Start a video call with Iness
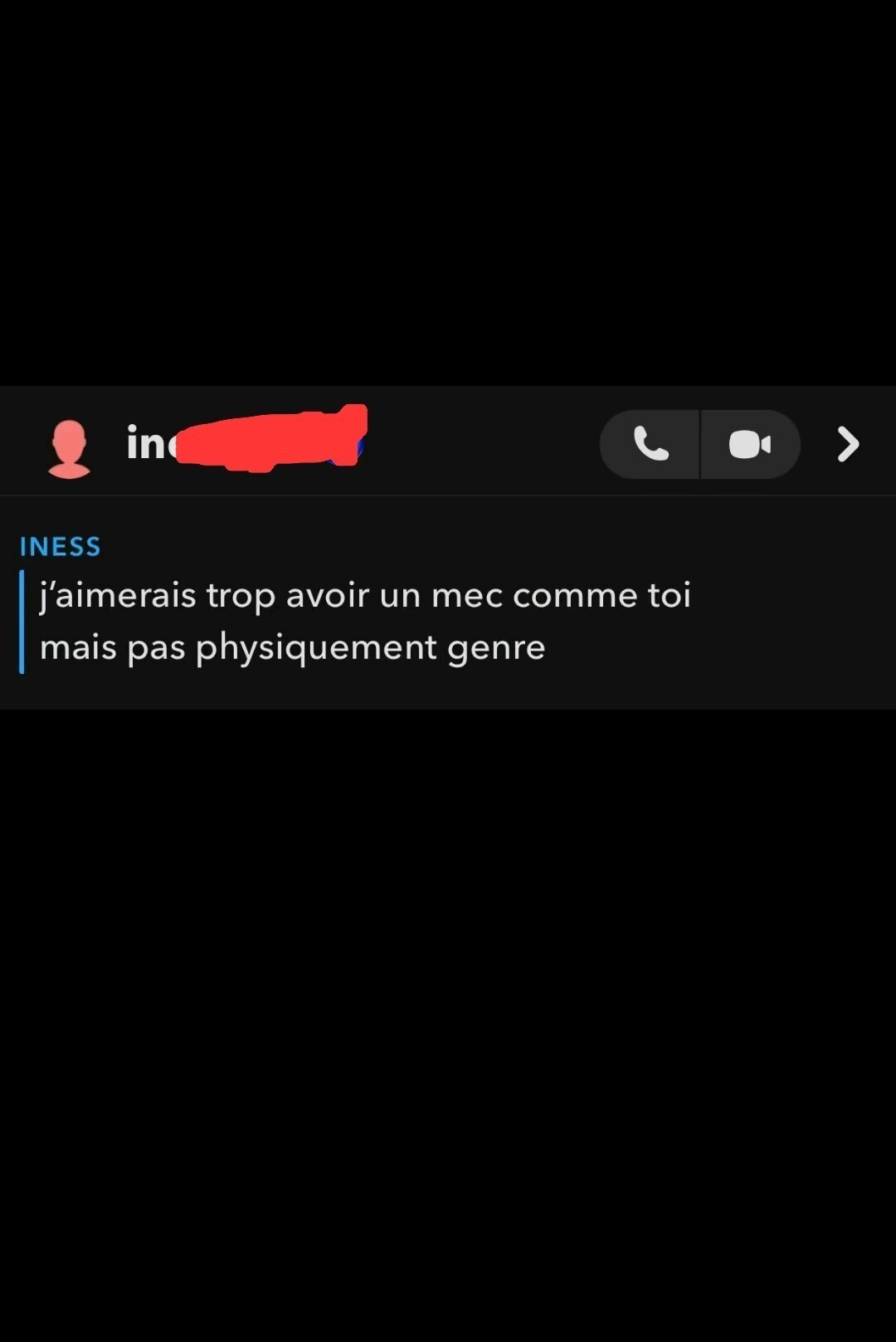The height and width of the screenshot is (1342, 896). [x=750, y=444]
